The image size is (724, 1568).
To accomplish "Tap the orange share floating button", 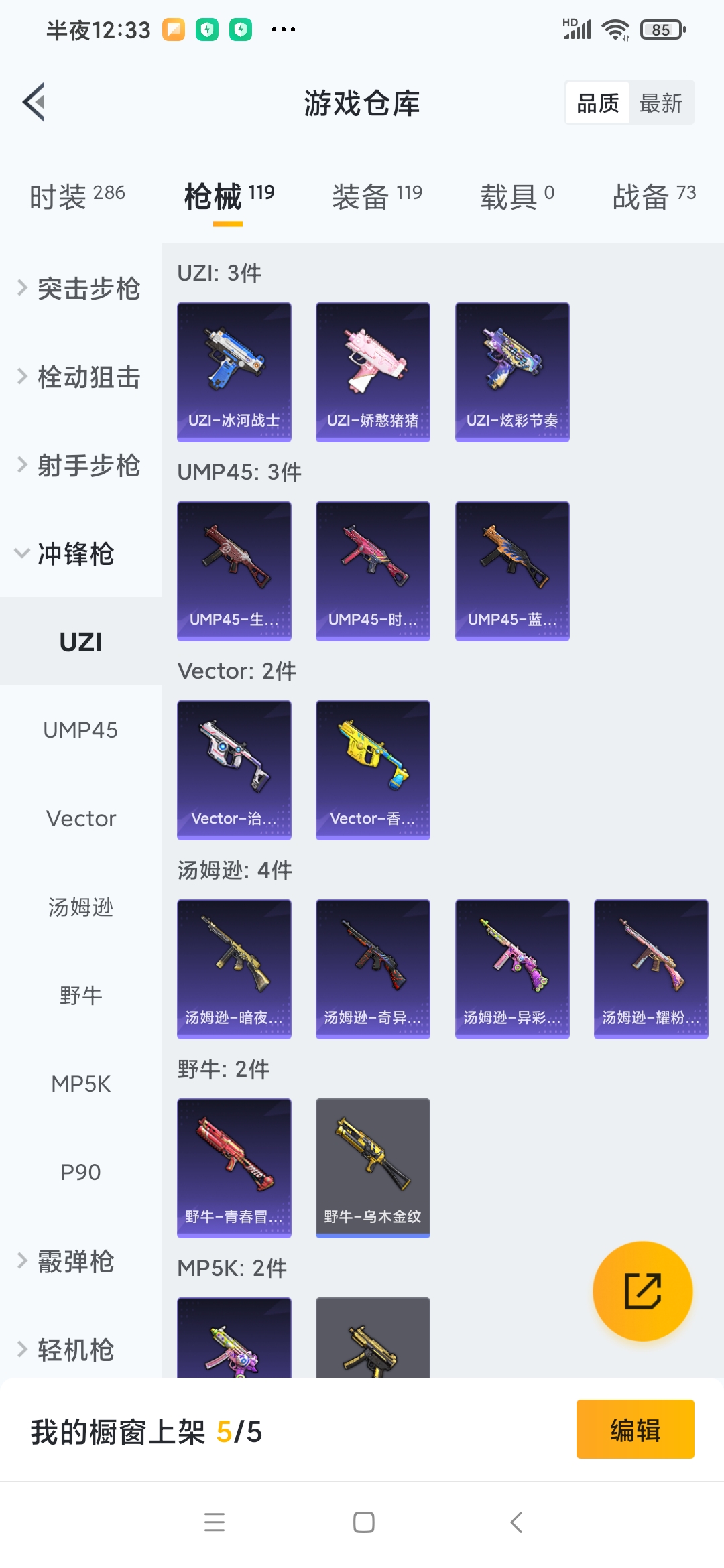I will pos(642,1291).
